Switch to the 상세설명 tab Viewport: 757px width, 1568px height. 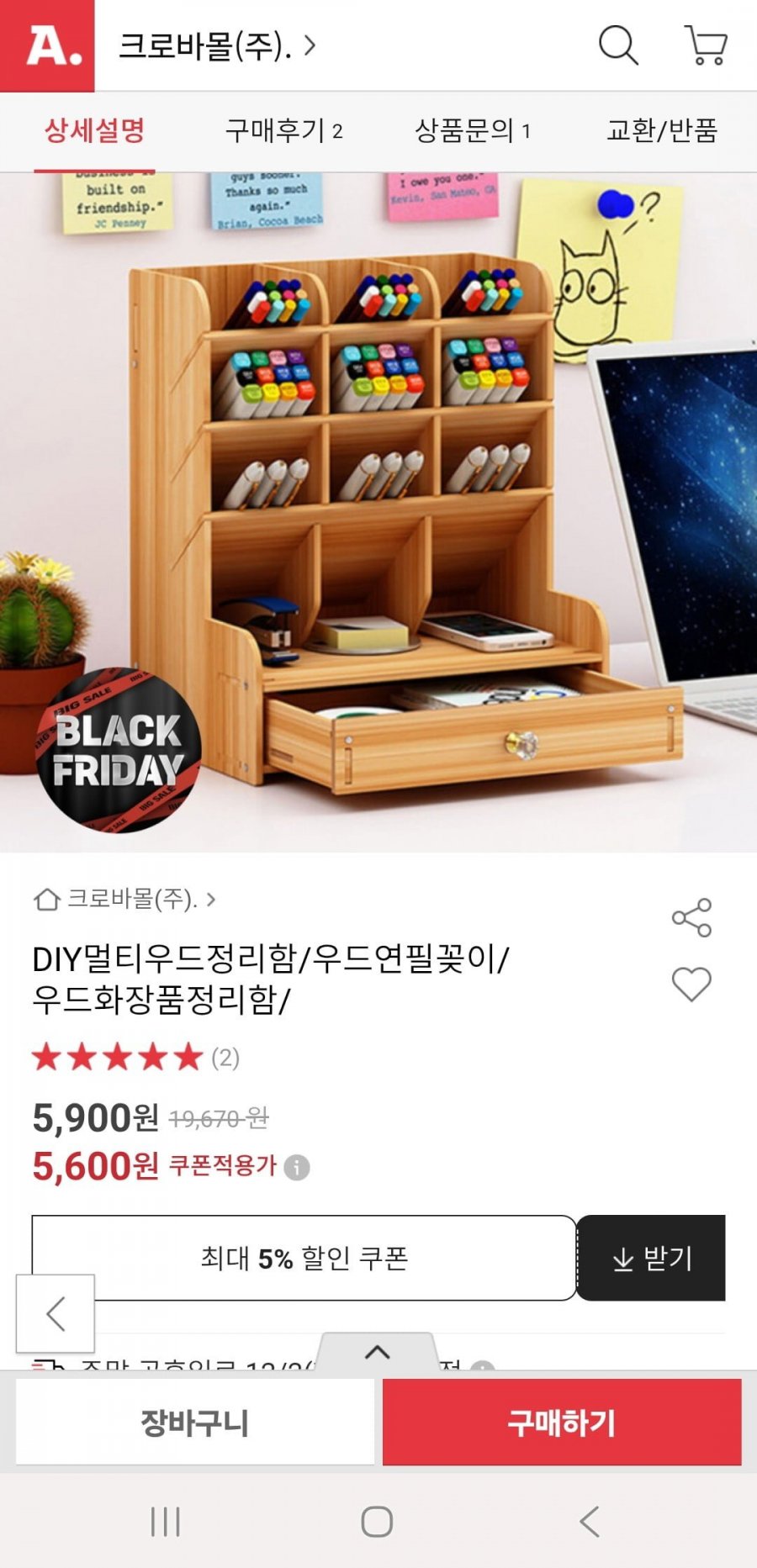coord(94,130)
